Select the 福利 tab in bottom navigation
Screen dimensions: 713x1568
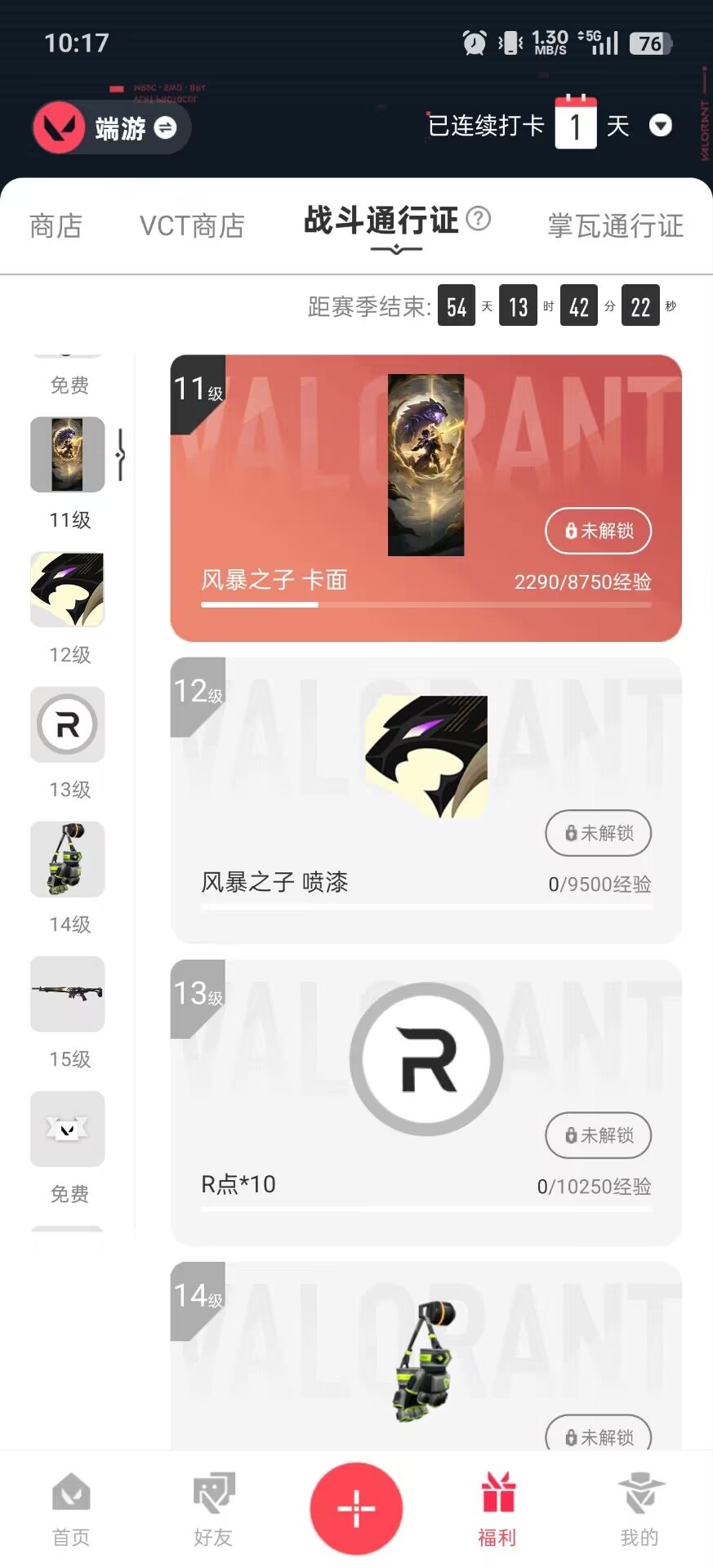(497, 1509)
